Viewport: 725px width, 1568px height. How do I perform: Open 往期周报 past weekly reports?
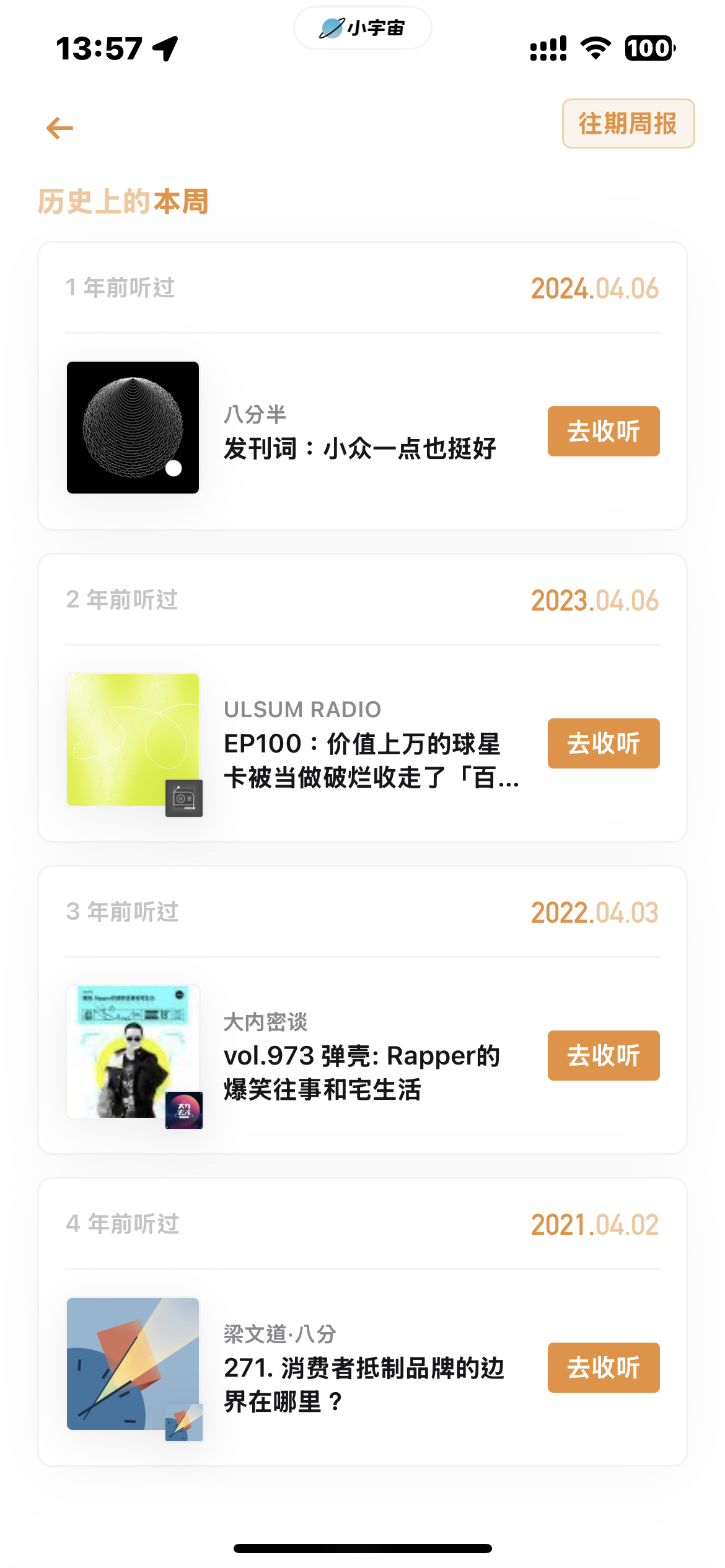[x=628, y=123]
